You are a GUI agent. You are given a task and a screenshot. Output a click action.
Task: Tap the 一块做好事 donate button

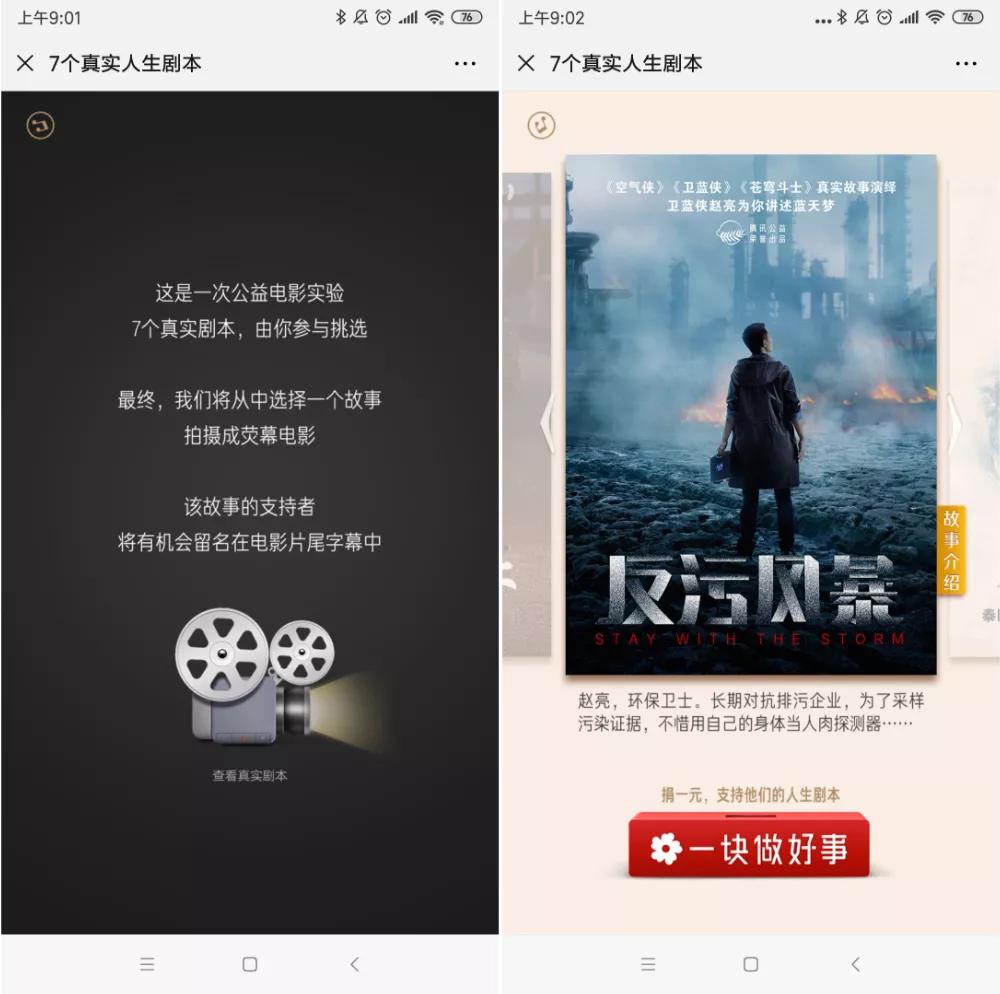(749, 848)
